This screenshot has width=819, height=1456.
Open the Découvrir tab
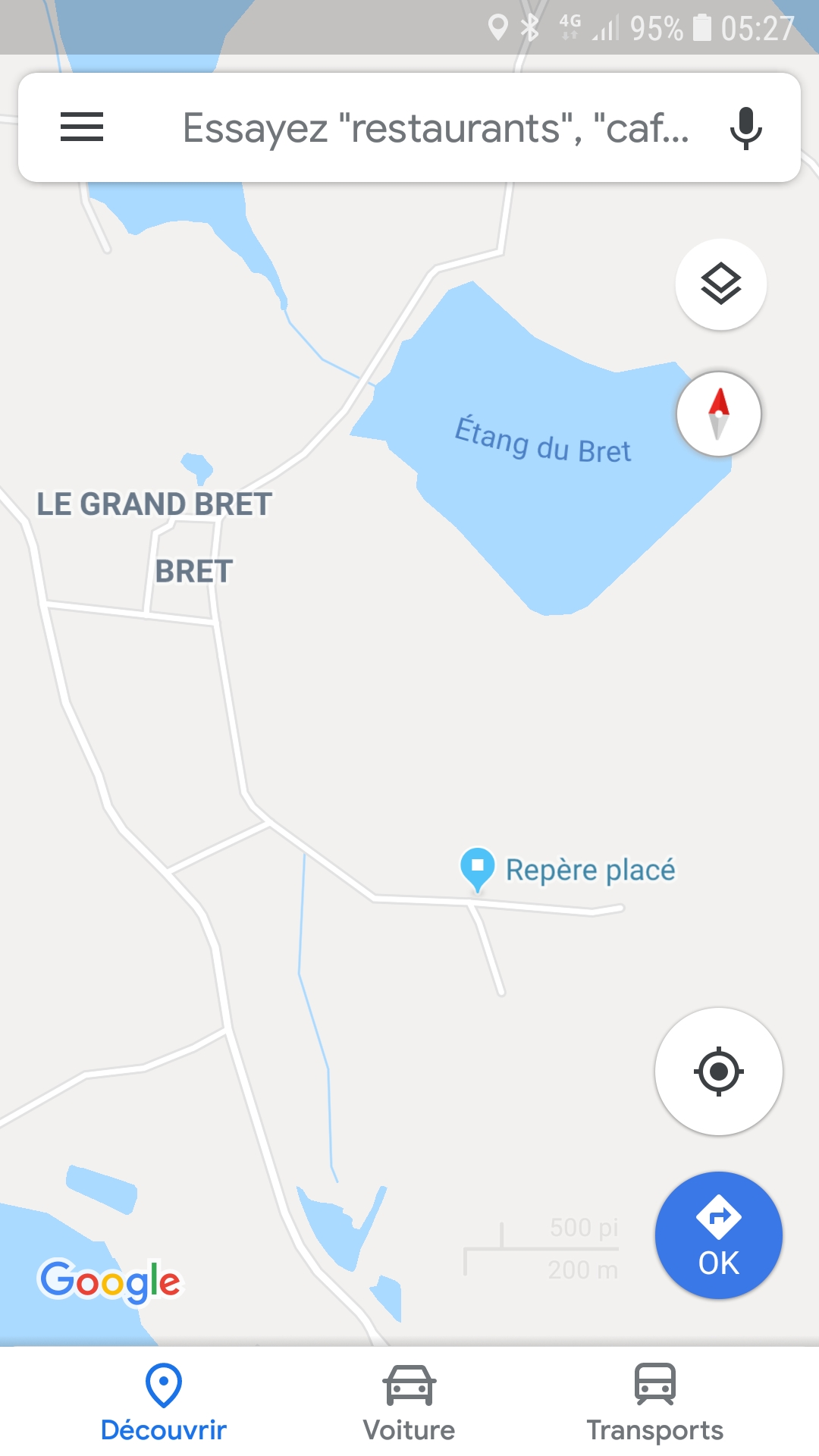point(163,1403)
